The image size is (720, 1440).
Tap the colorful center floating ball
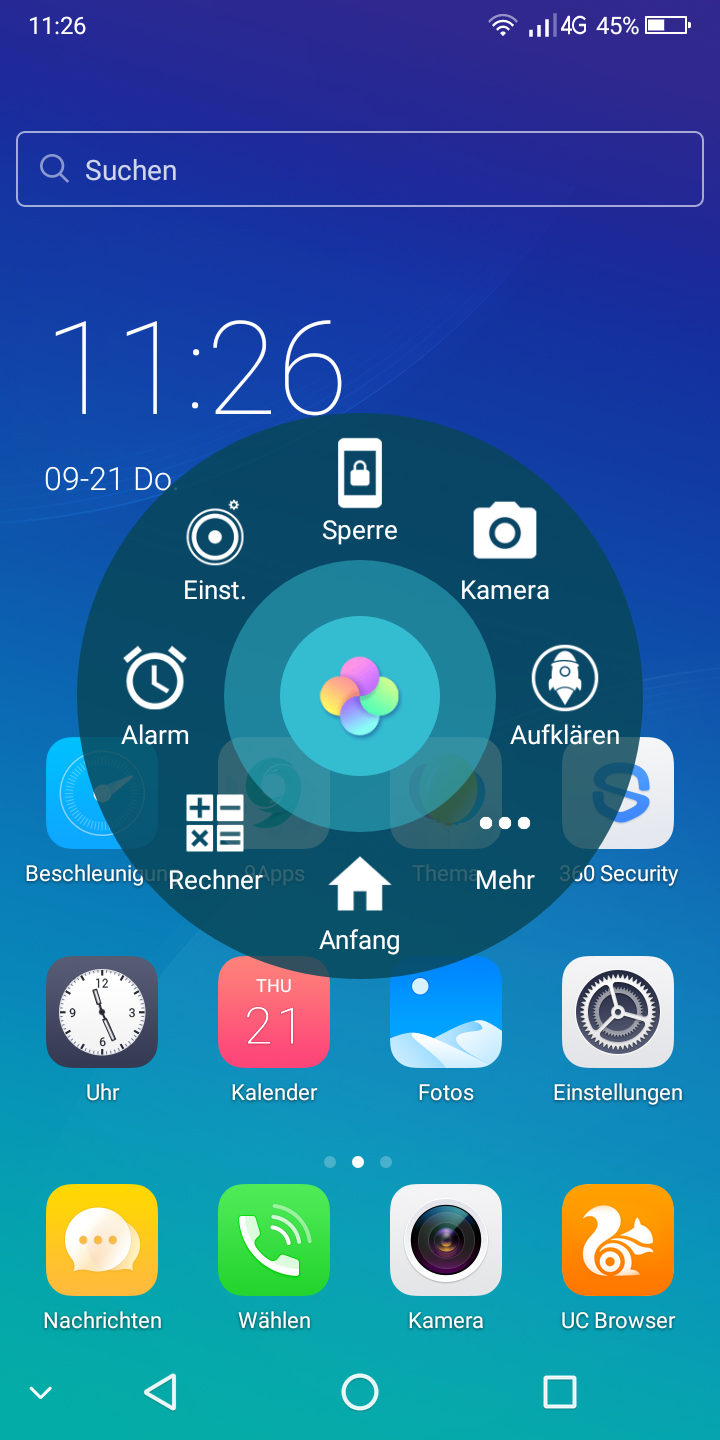coord(360,697)
